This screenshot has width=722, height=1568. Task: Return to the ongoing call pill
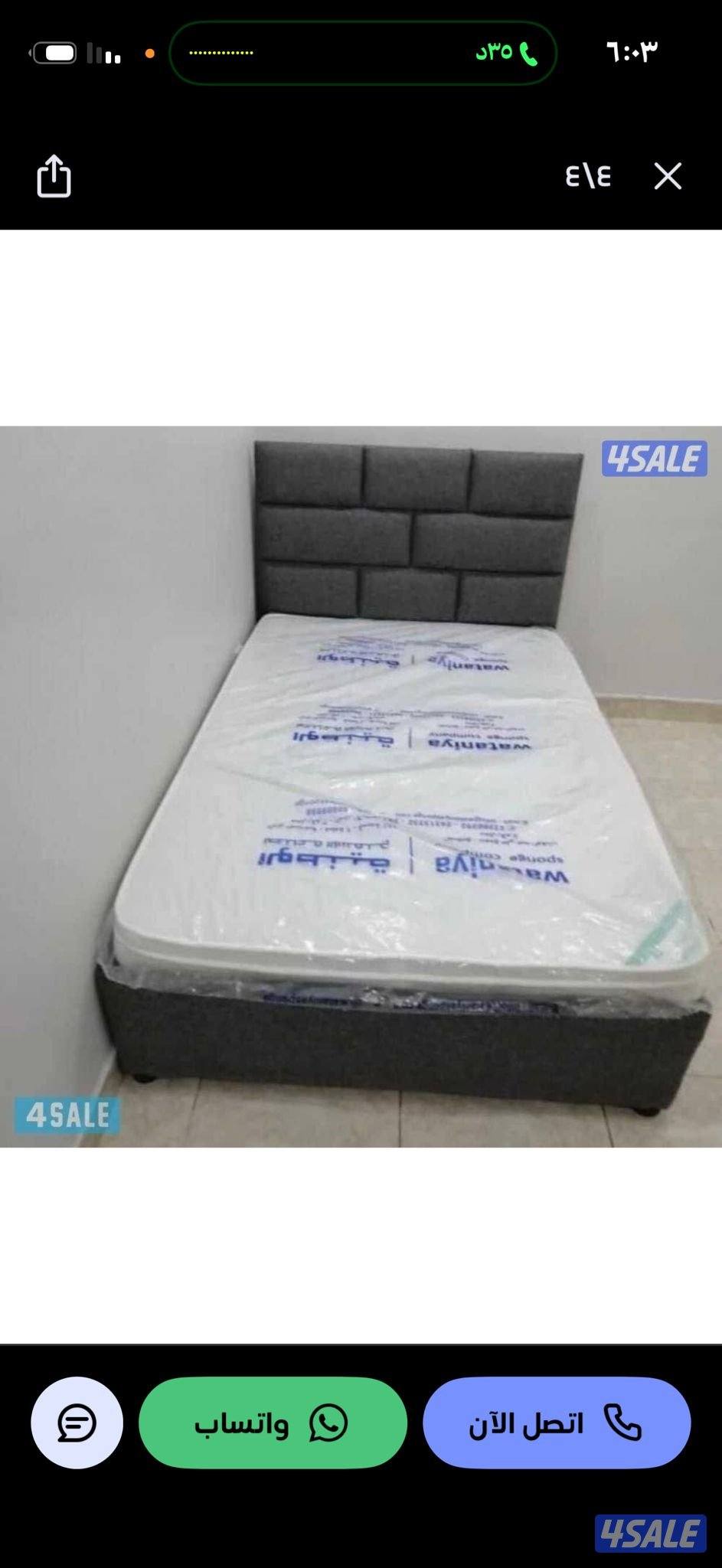tap(362, 53)
